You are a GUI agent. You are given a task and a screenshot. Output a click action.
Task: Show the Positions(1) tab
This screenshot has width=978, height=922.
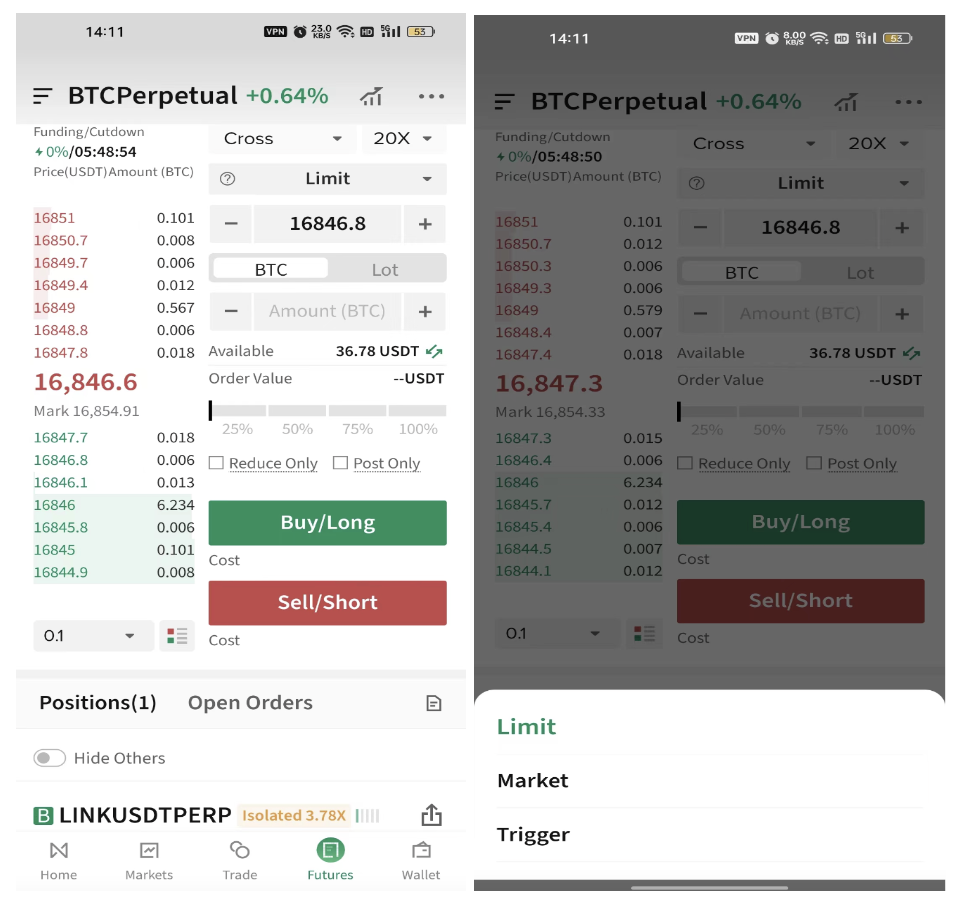98,703
